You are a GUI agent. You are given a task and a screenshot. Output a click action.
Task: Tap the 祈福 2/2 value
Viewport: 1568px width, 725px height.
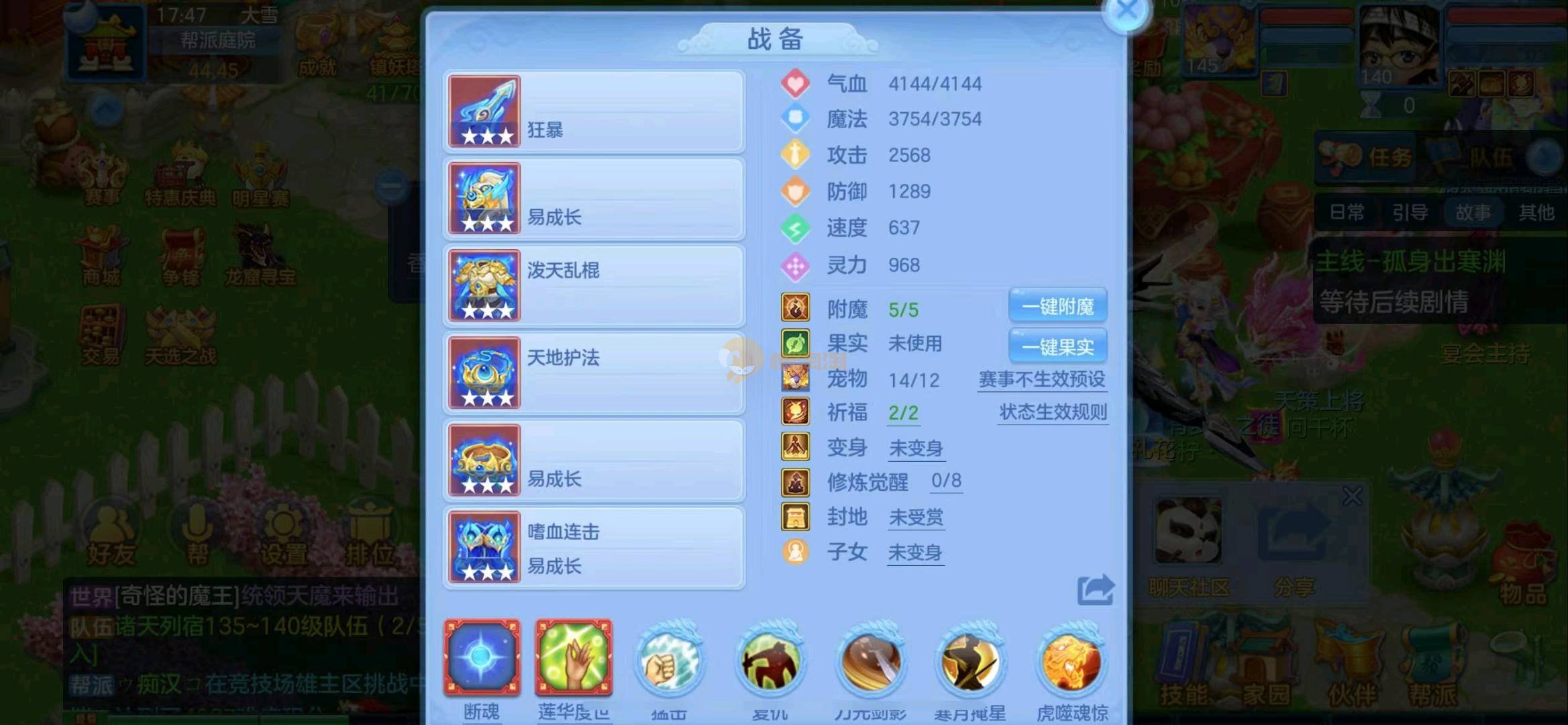903,413
